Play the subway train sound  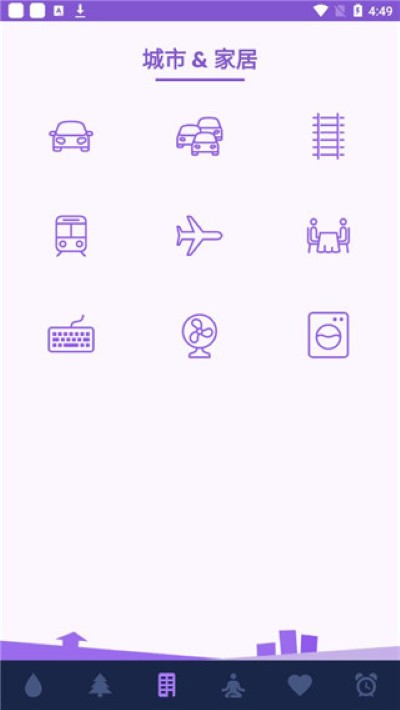[x=71, y=235]
